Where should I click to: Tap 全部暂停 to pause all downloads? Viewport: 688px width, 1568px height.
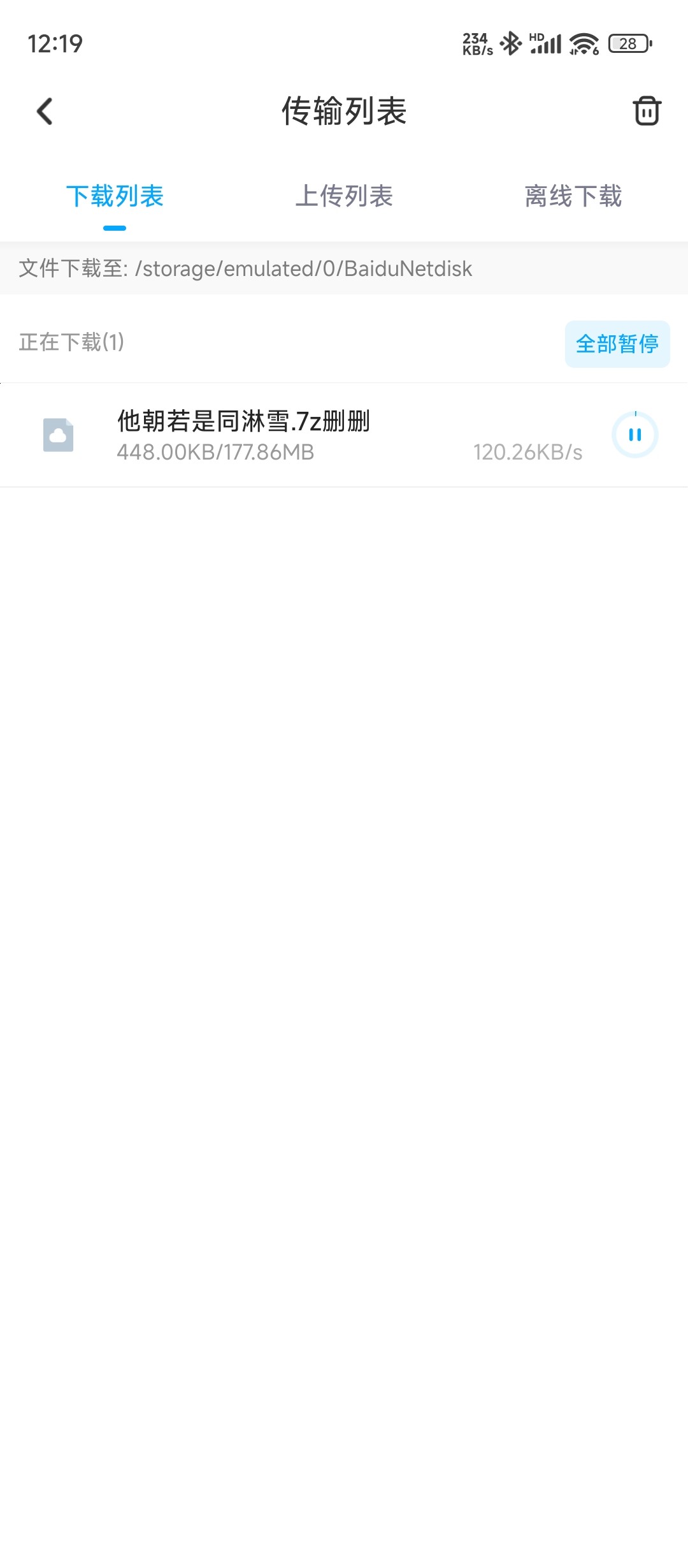(617, 344)
